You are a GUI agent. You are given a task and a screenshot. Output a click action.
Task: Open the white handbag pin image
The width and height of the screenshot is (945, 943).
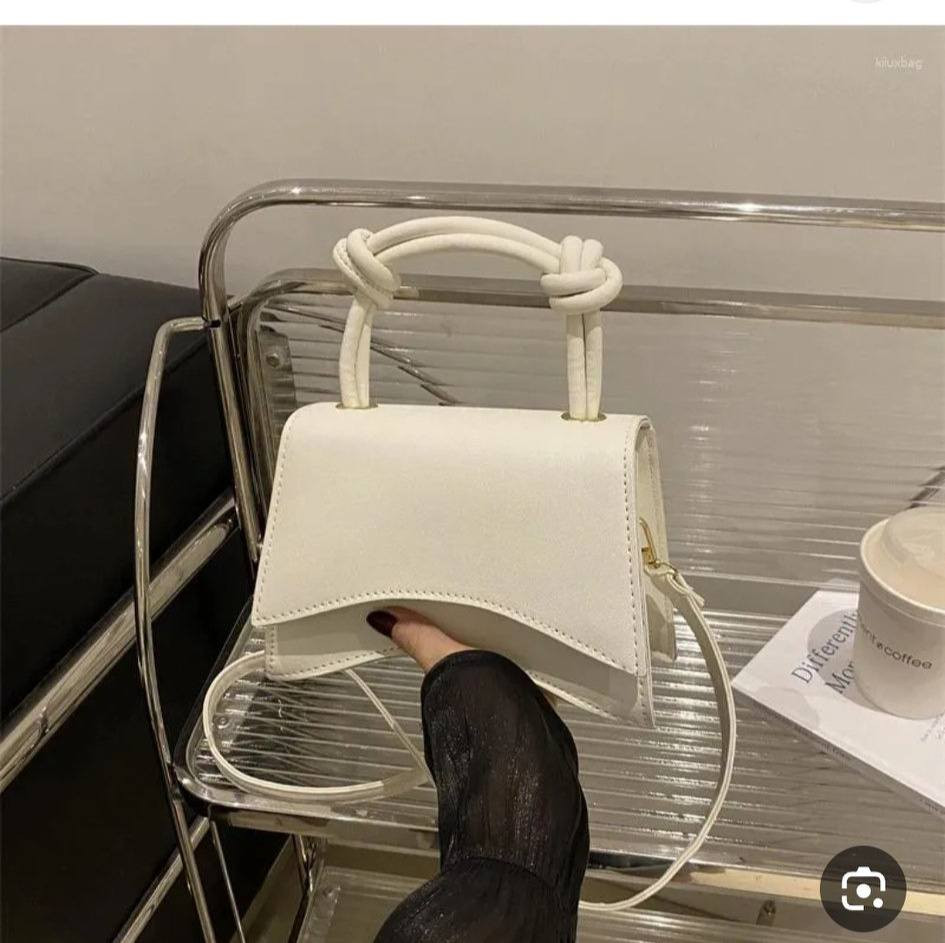462,520
